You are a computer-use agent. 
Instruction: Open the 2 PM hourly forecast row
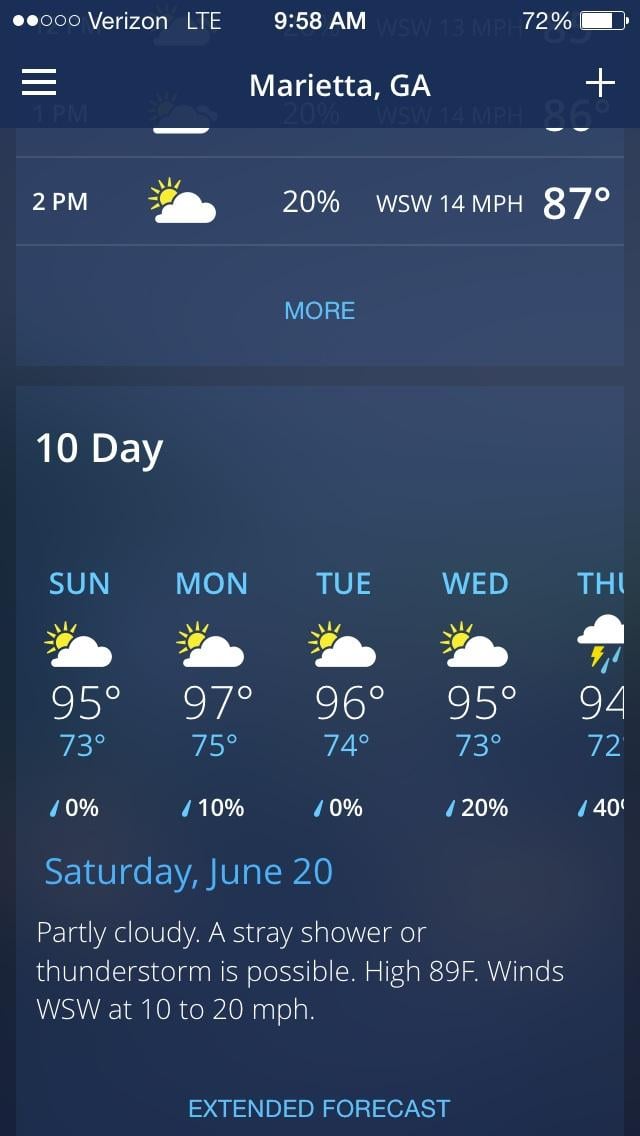coord(320,202)
